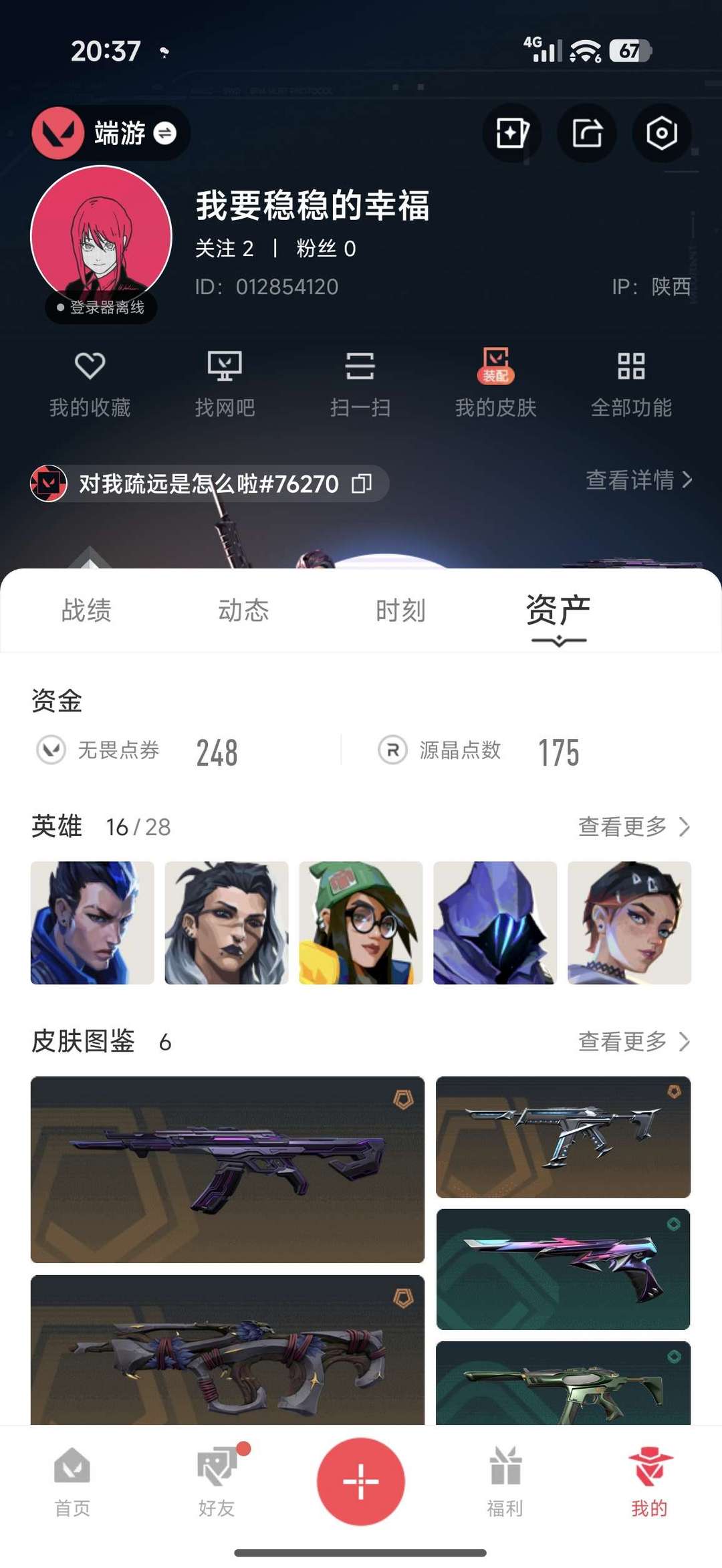Tap the 端游 platform switch arrows icon

(x=164, y=134)
